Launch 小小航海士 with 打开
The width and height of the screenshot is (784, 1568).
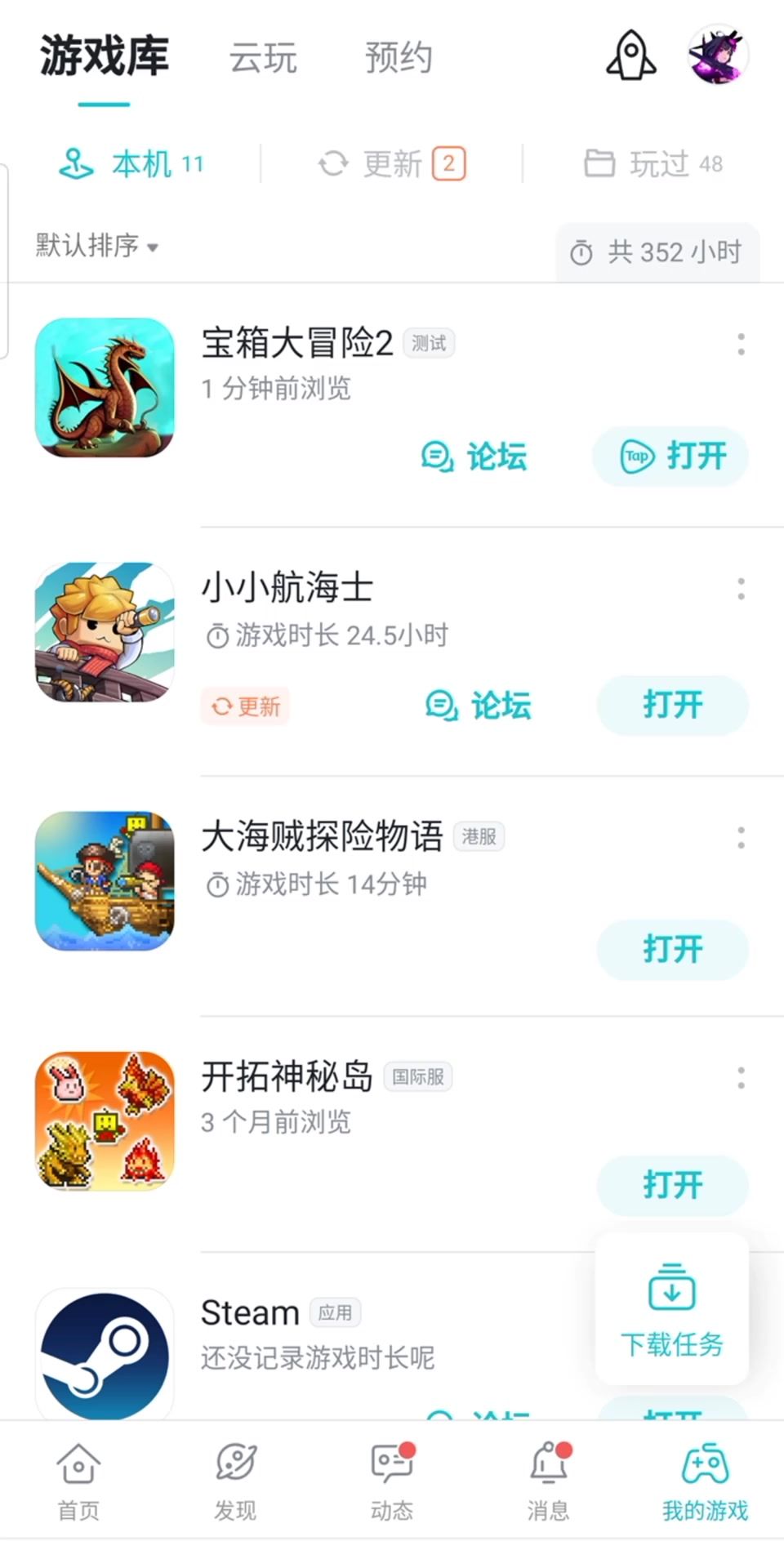click(672, 705)
